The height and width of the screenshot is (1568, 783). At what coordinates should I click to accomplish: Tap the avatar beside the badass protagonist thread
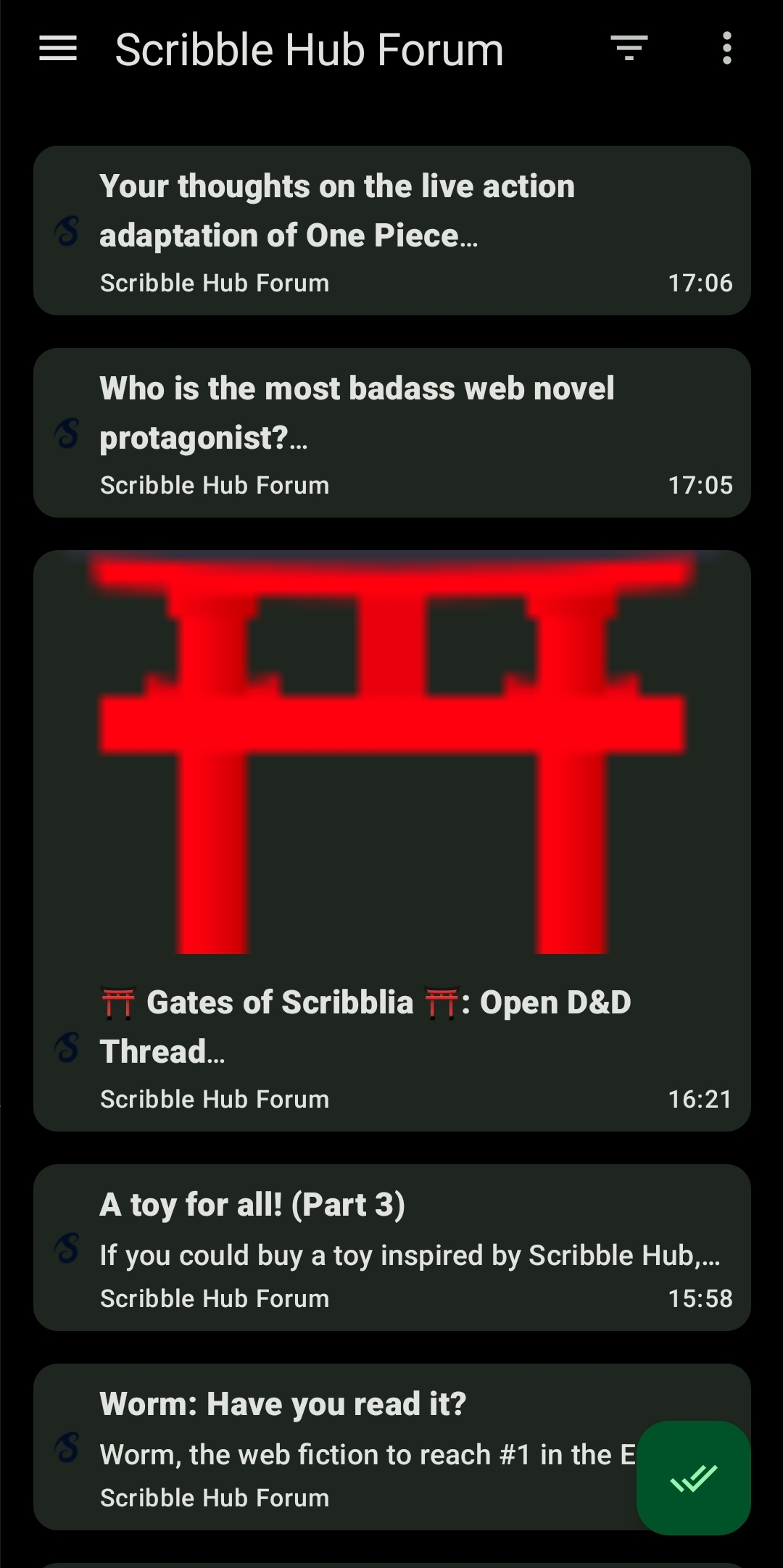[66, 435]
